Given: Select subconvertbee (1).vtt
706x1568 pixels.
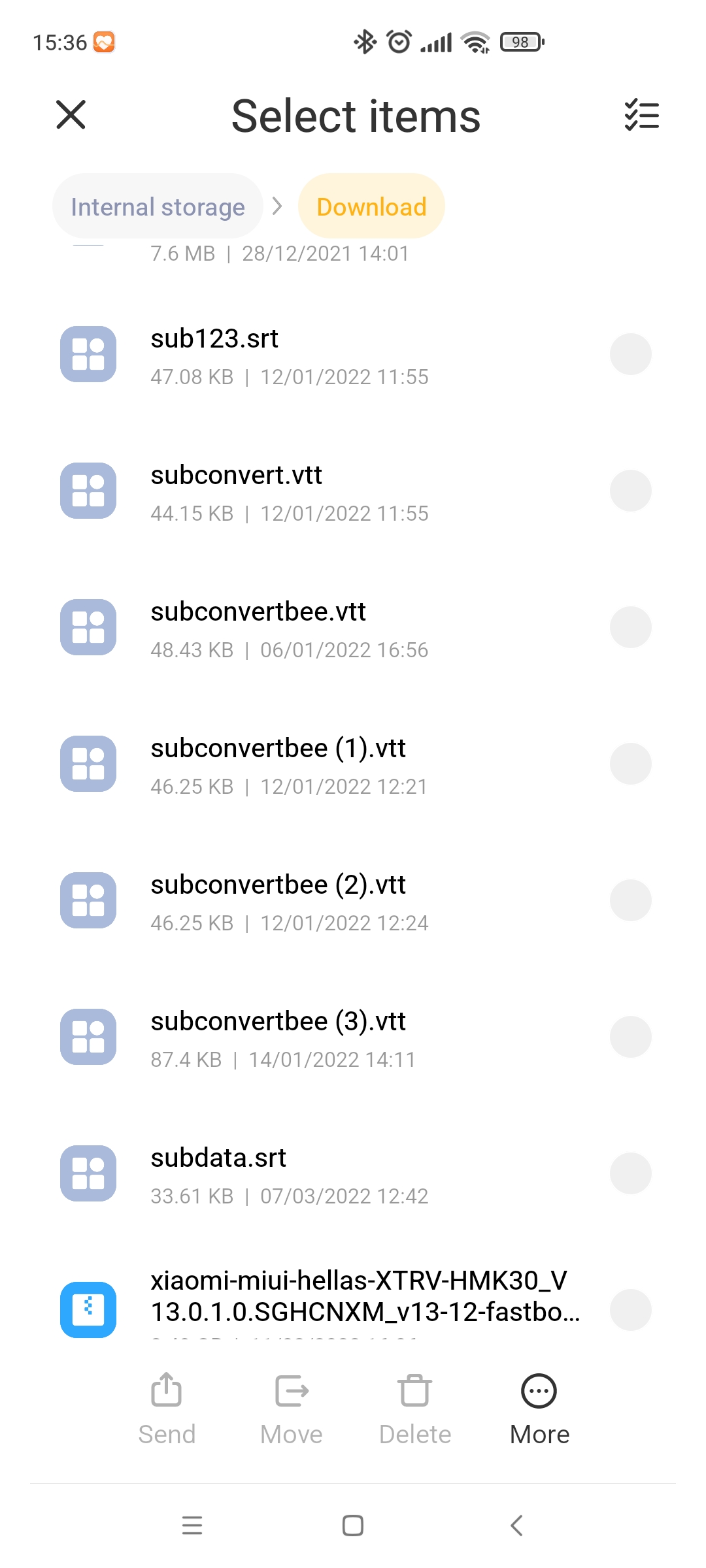Looking at the screenshot, I should pyautogui.click(x=630, y=764).
